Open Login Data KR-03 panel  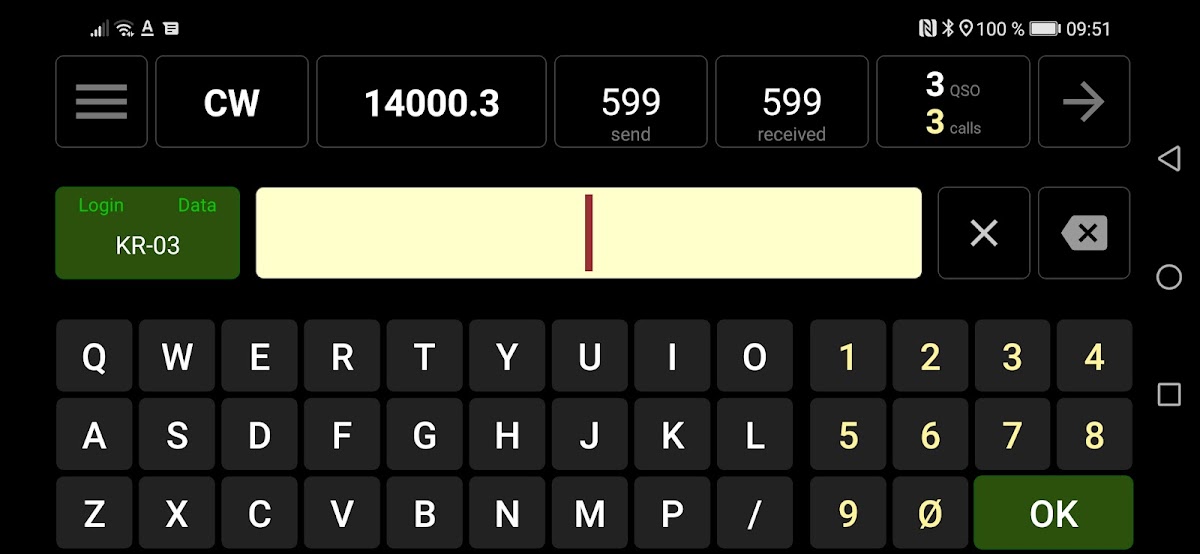click(x=148, y=233)
